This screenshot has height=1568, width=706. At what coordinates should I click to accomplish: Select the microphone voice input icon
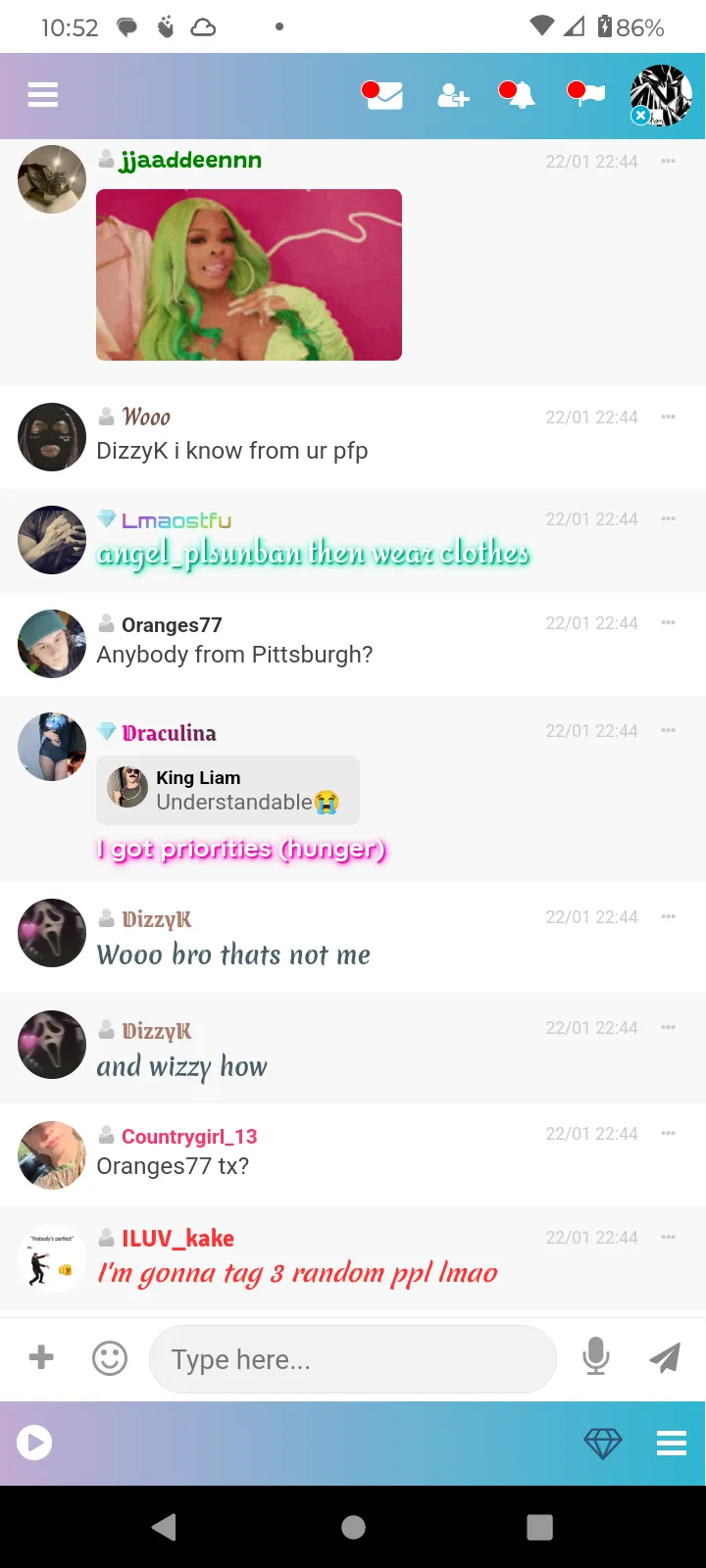(595, 1358)
